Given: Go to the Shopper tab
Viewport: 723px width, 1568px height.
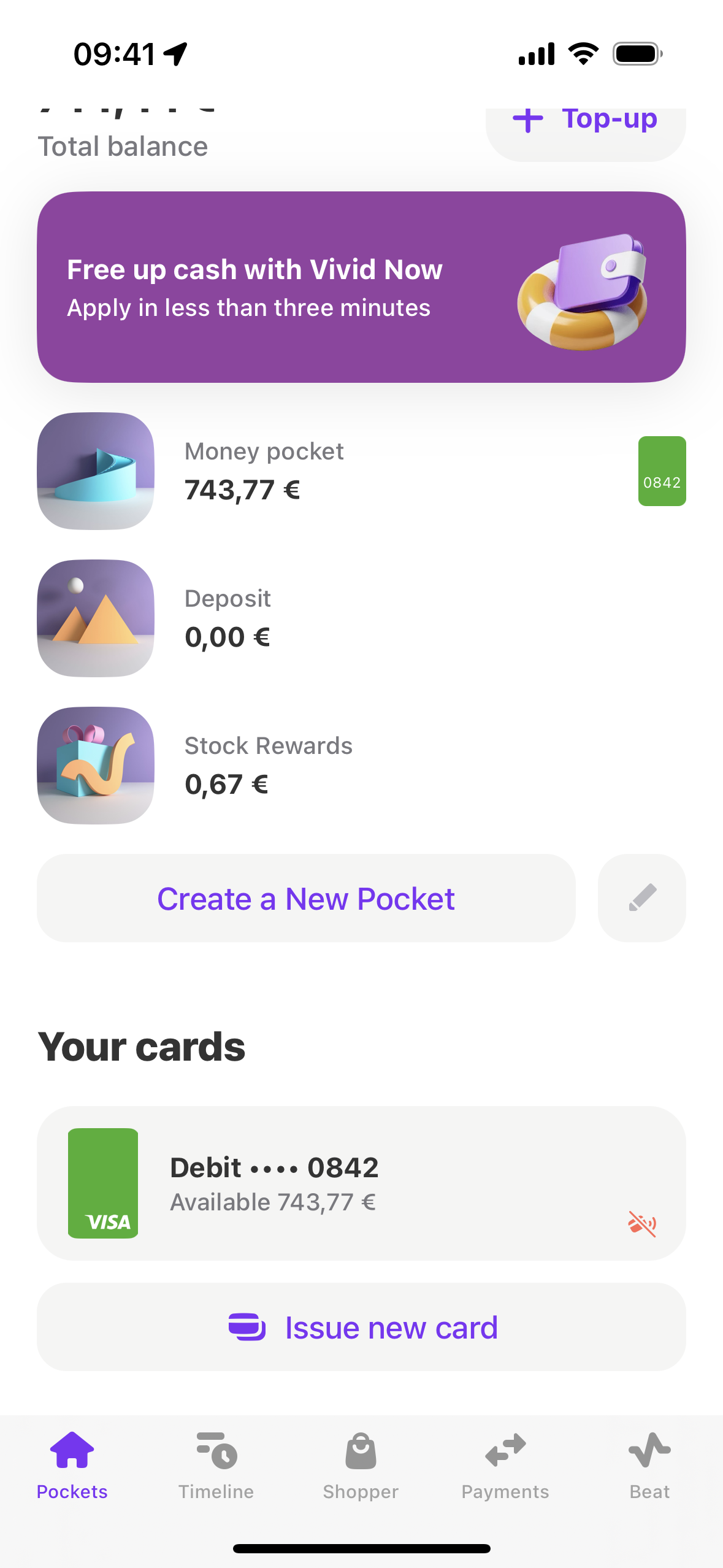Looking at the screenshot, I should [x=361, y=1466].
